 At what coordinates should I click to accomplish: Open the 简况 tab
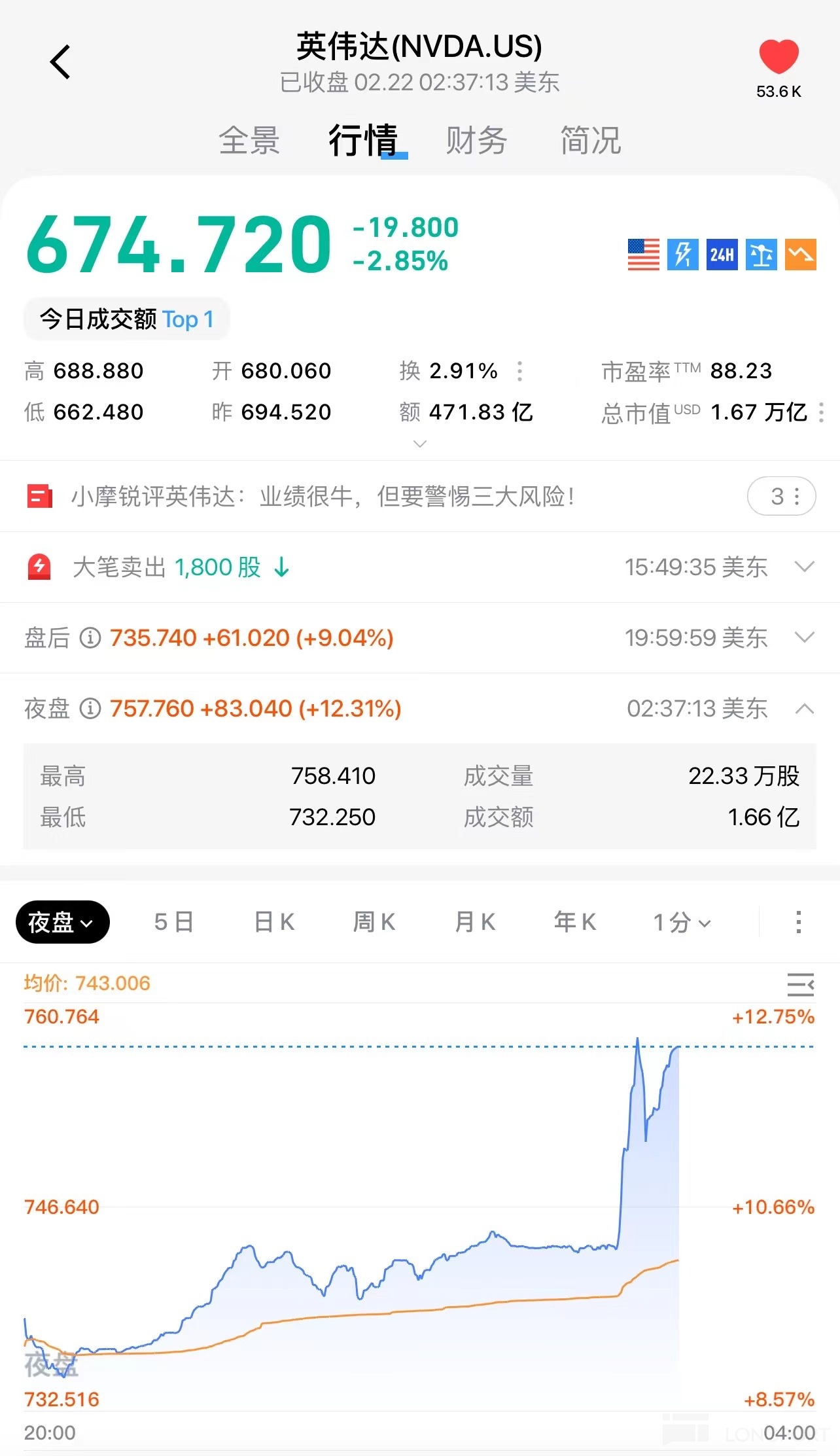590,141
